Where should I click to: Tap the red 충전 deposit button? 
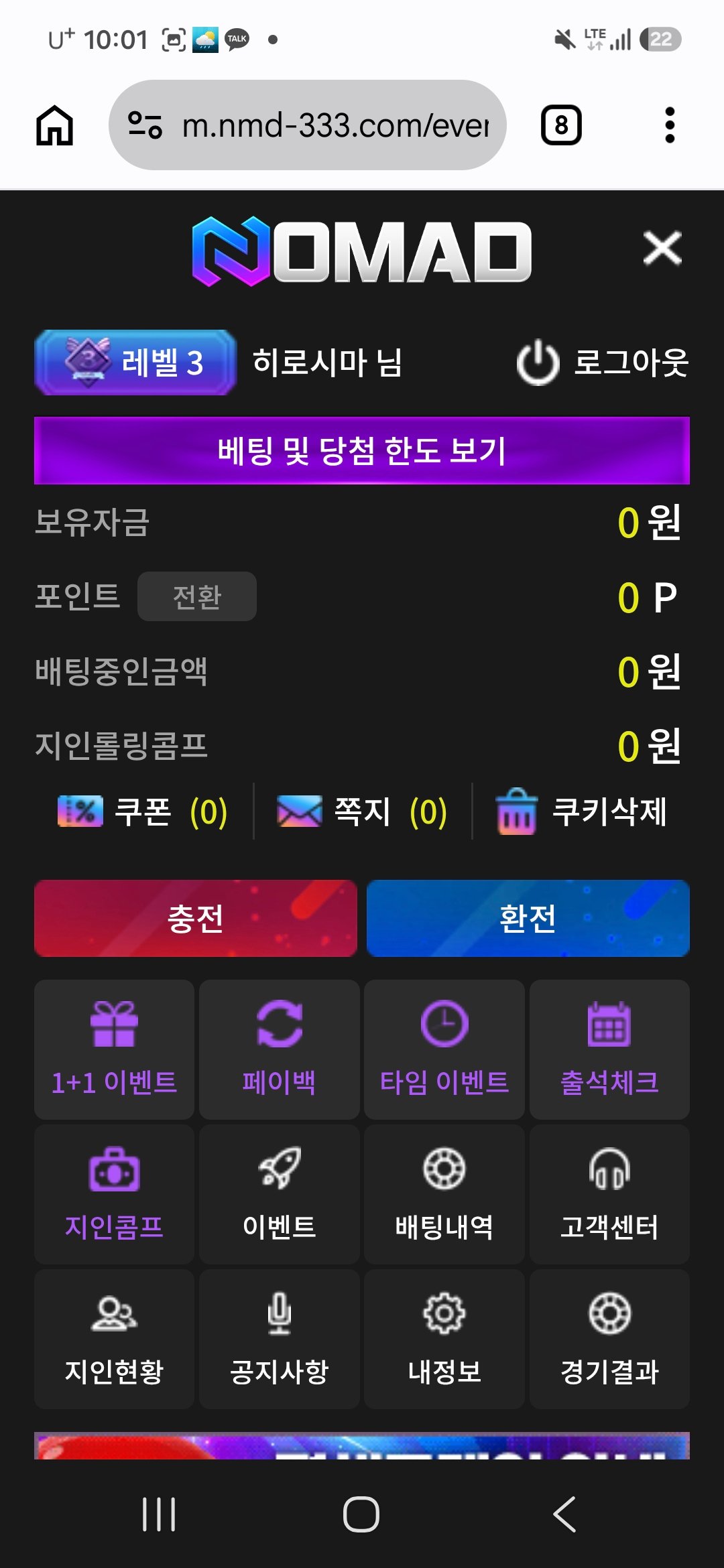pyautogui.click(x=196, y=918)
